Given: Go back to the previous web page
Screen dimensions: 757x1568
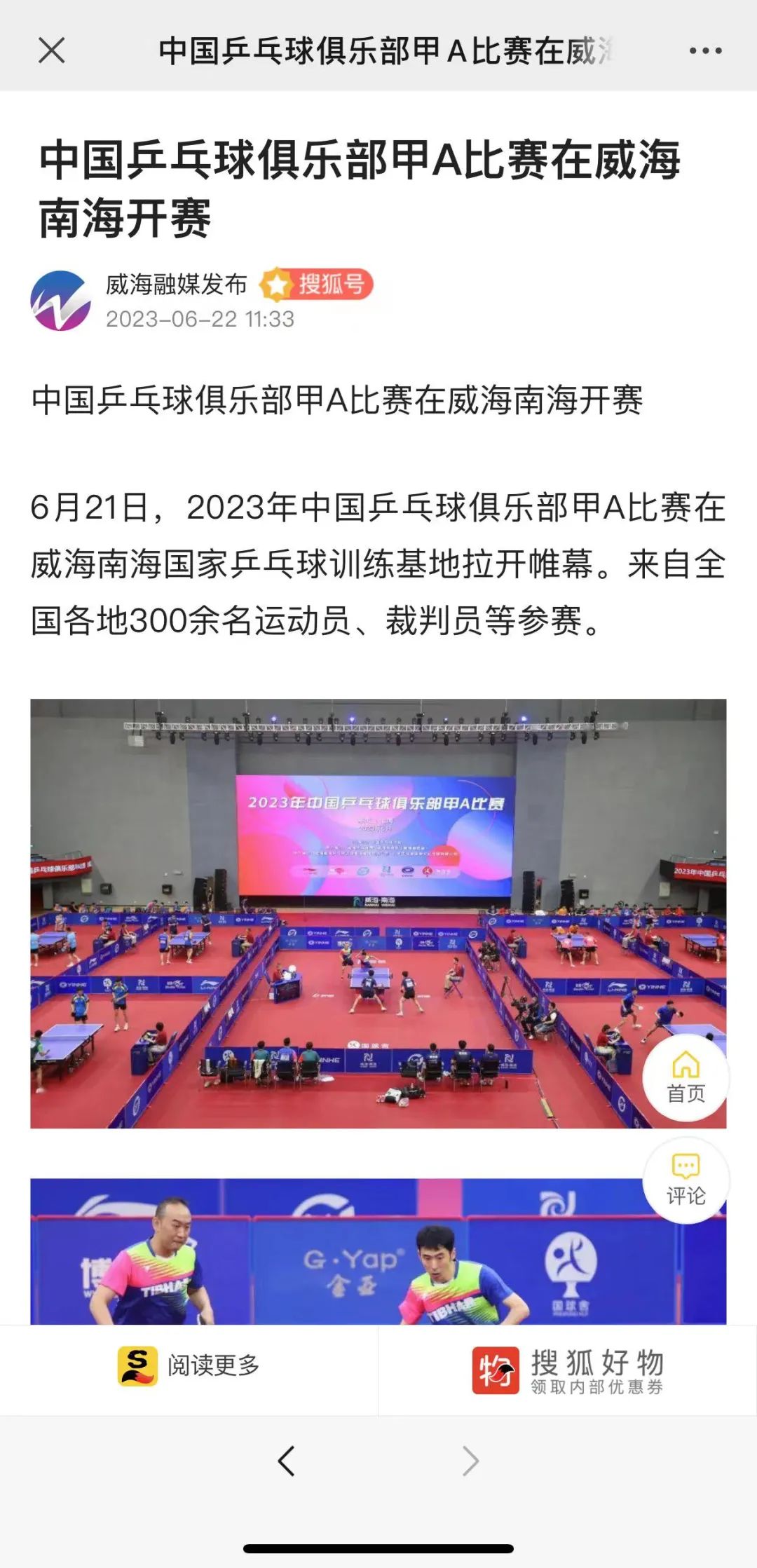Looking at the screenshot, I should 286,1461.
